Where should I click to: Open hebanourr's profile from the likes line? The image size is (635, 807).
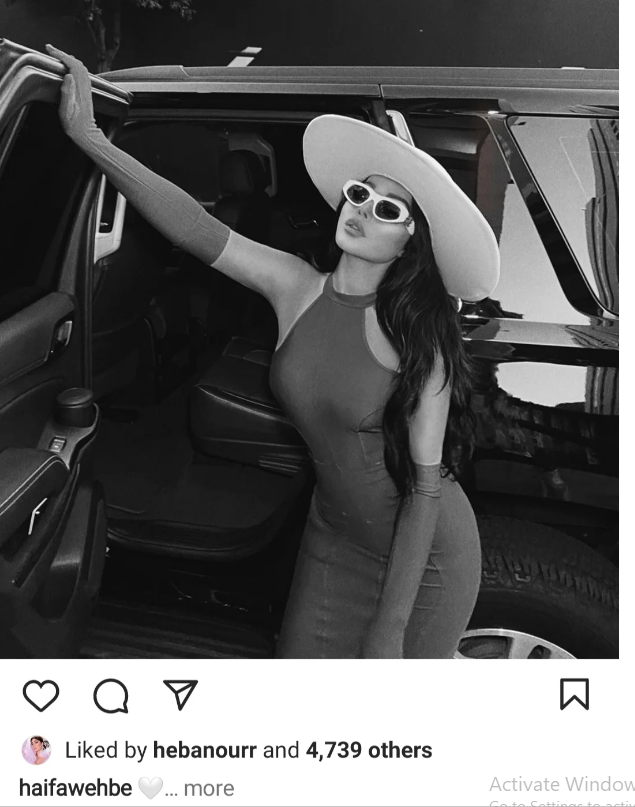(205, 750)
